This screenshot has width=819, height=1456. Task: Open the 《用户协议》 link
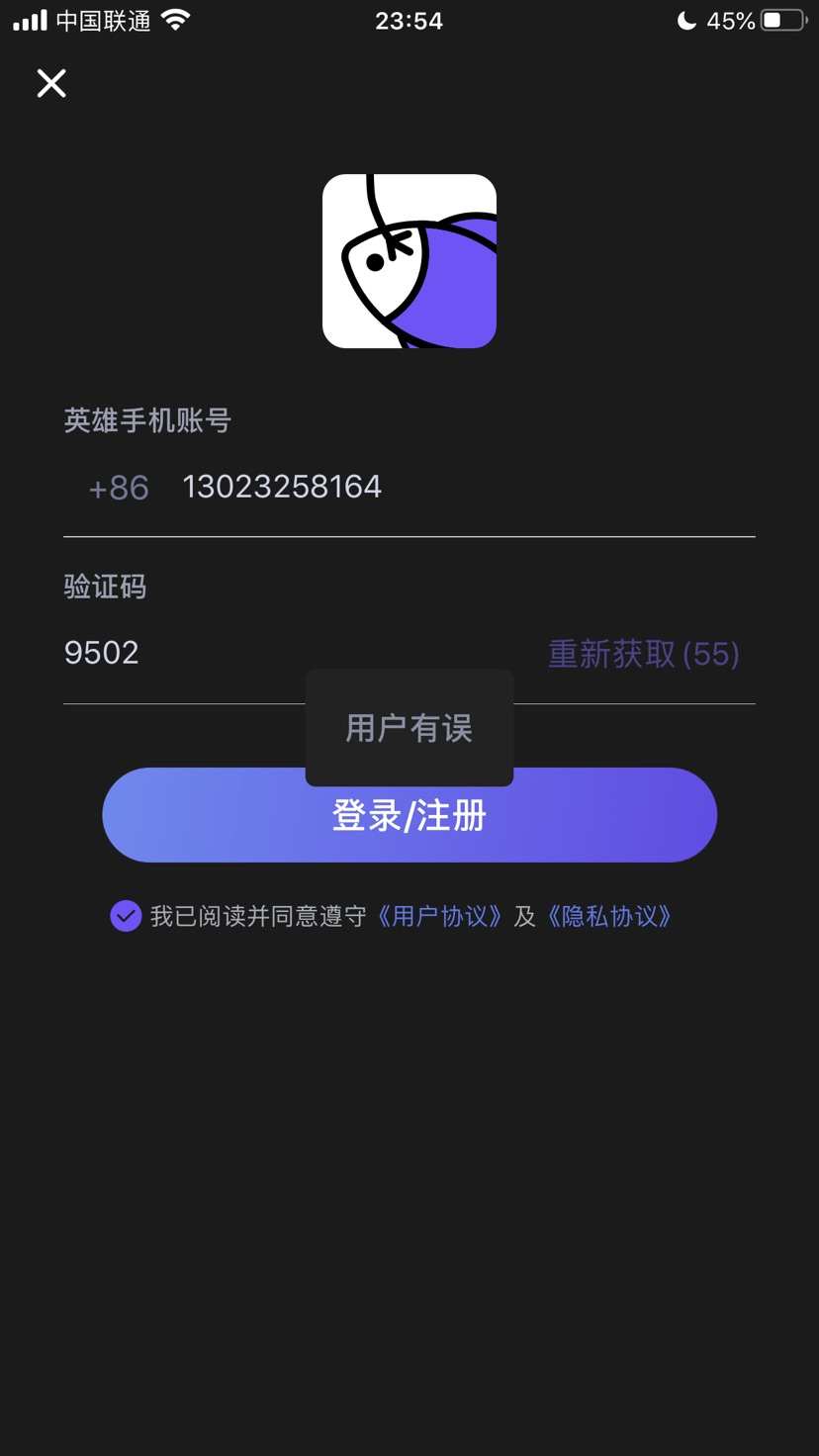(440, 916)
